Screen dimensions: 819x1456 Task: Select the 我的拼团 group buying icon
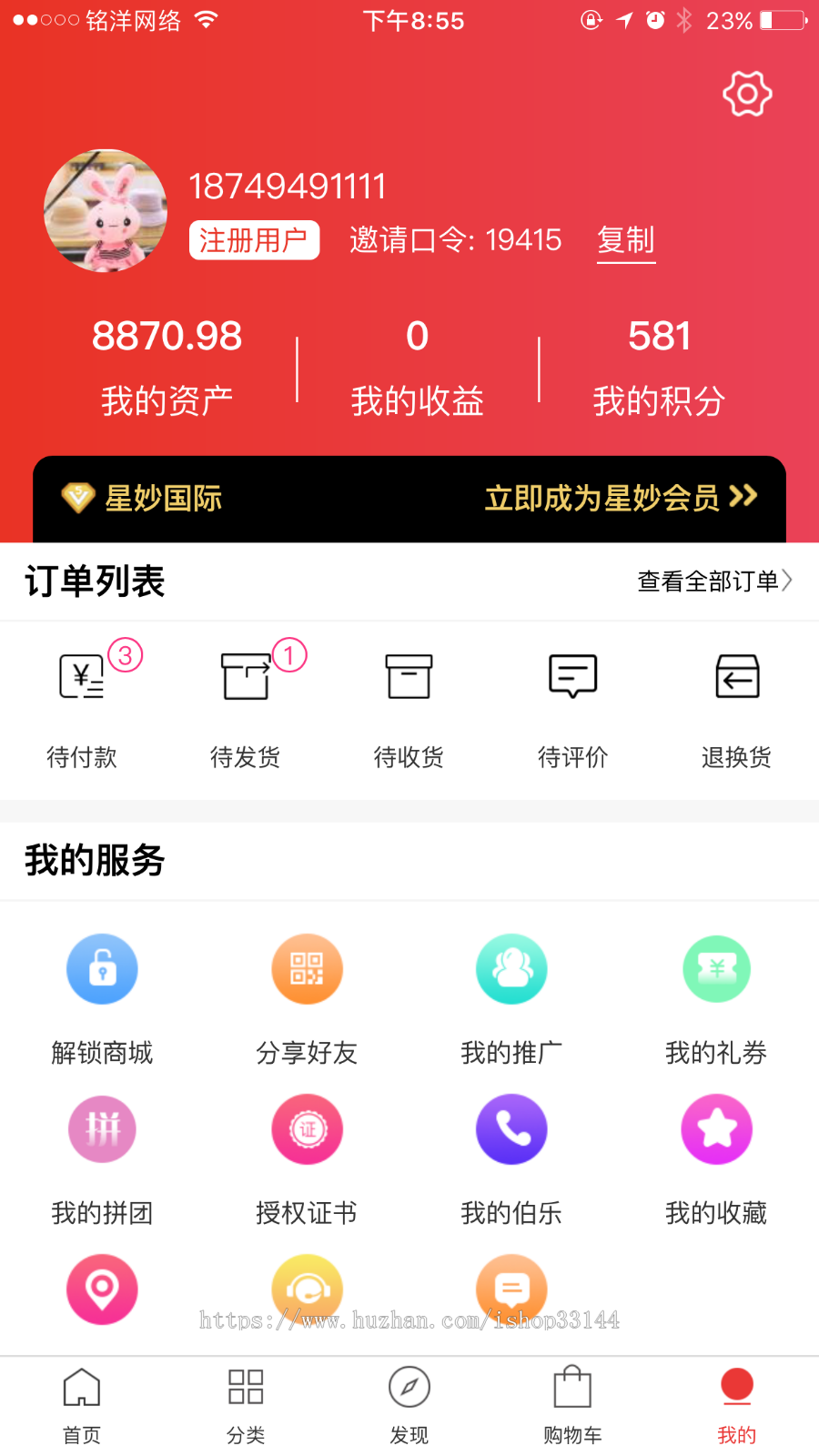click(x=102, y=1128)
